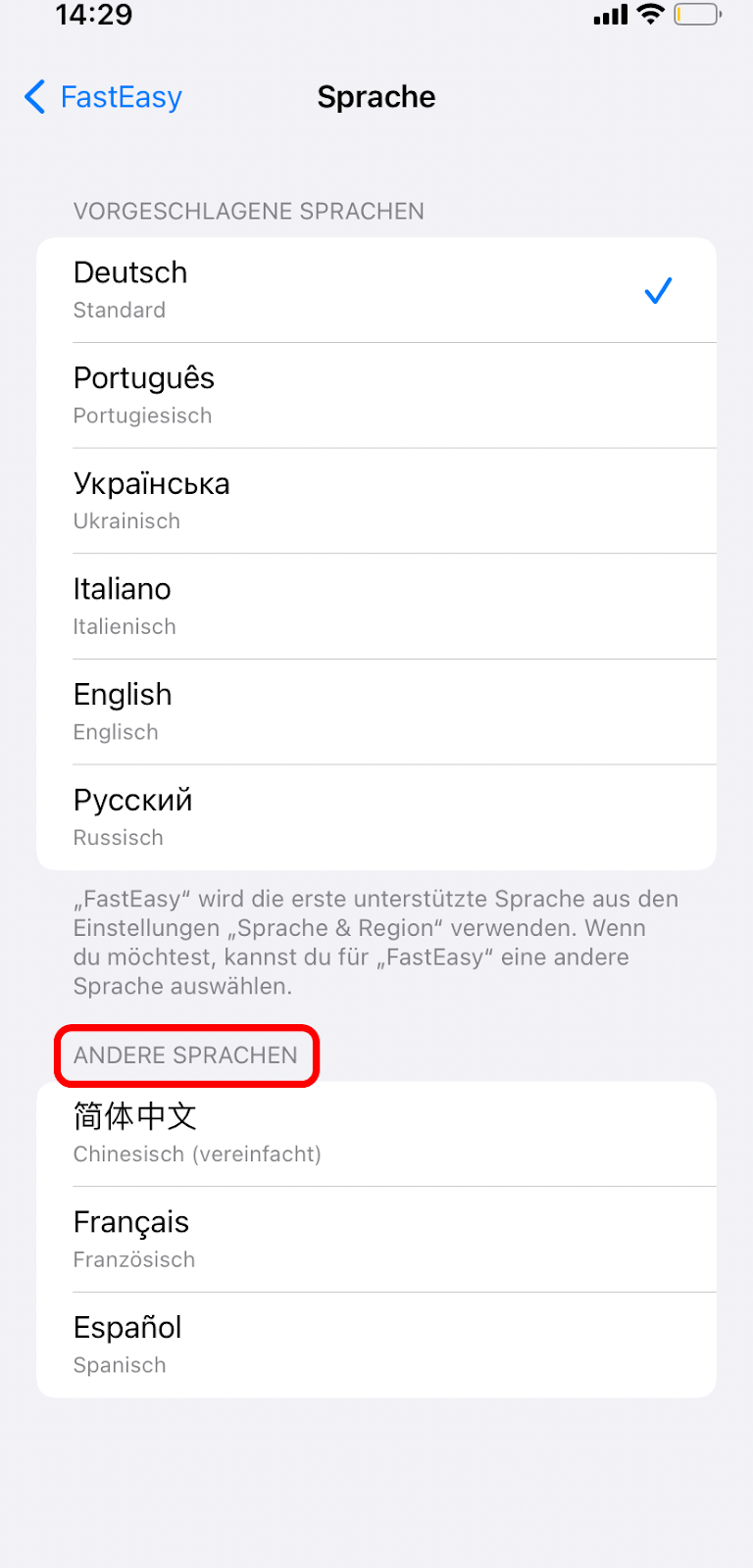
Task: Pick Español from other languages
Action: tap(376, 1345)
